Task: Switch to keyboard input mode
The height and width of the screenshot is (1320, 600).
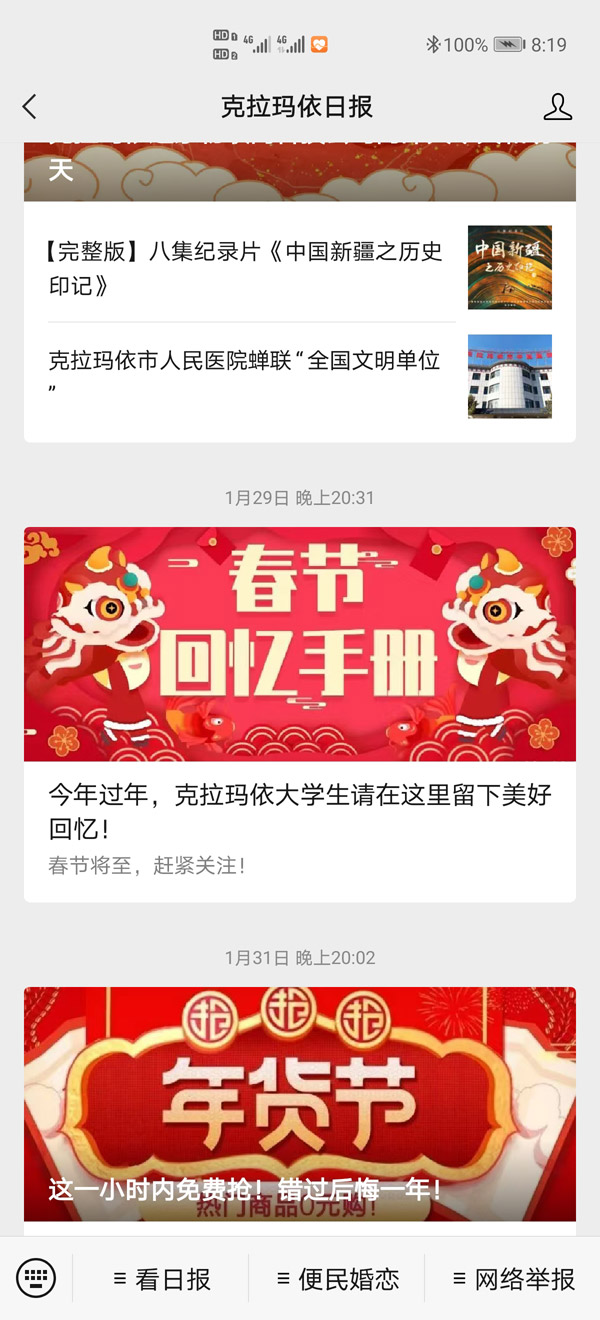Action: [36, 1278]
